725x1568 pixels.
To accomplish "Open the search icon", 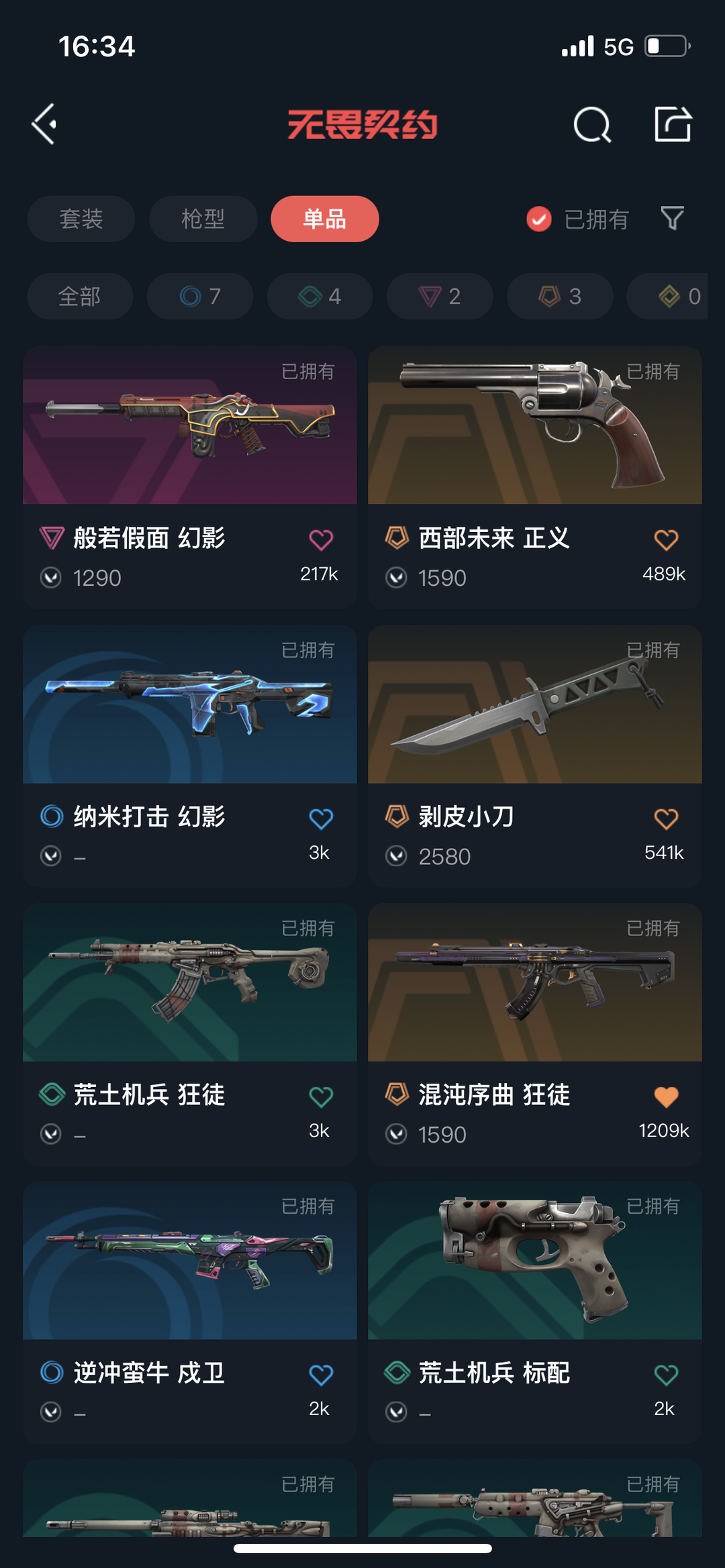I will coord(592,124).
